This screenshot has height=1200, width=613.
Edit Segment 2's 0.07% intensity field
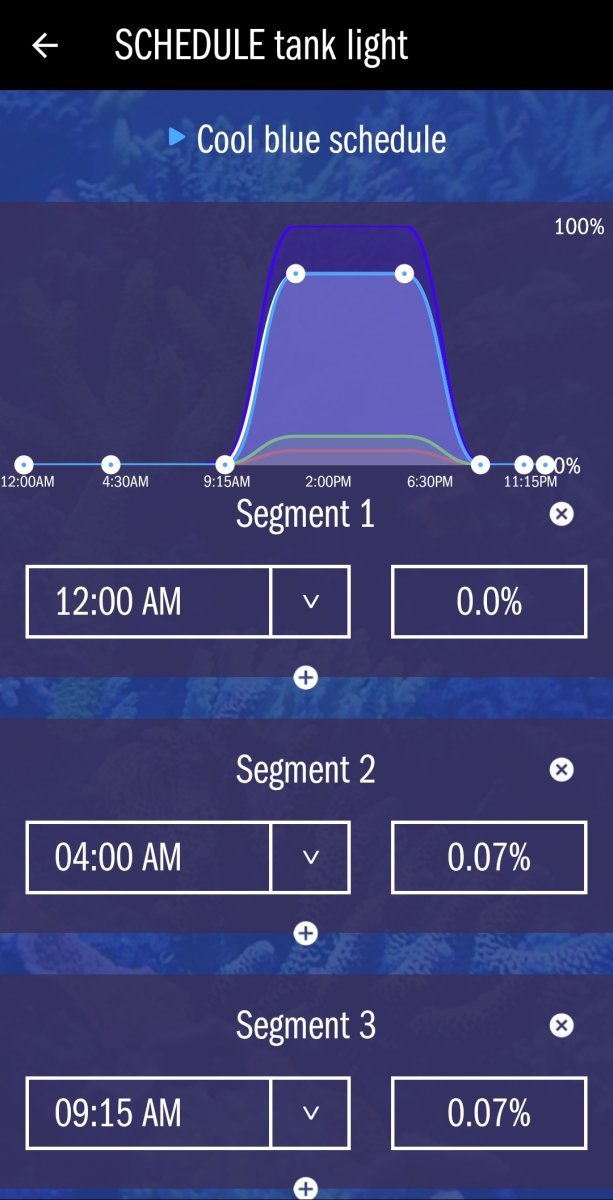pos(489,857)
